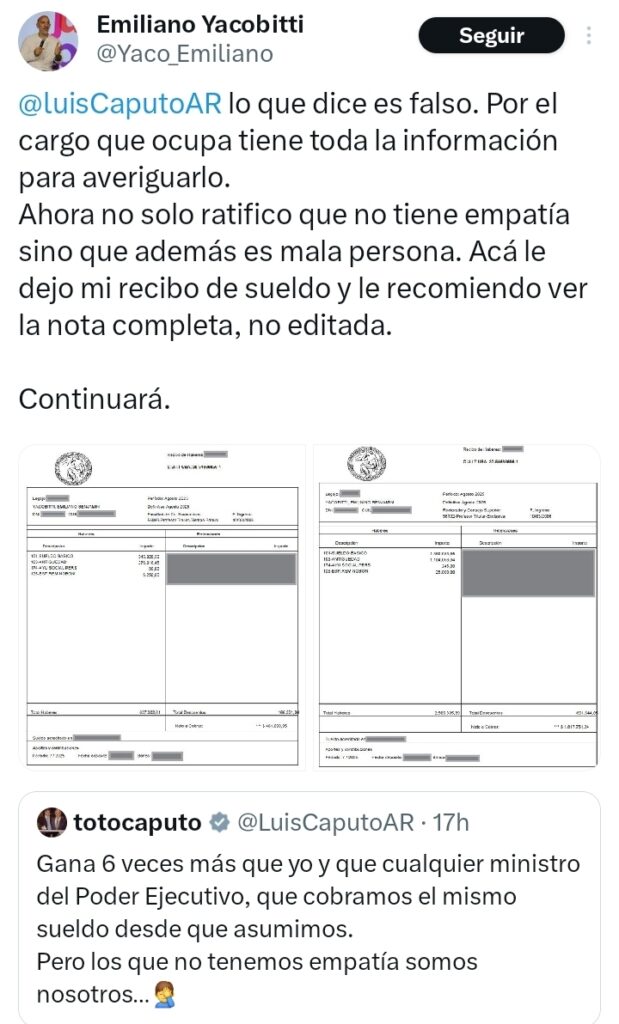Screen dimensions: 619x1024
Task: Open the post overflow menu
Action: tap(588, 36)
